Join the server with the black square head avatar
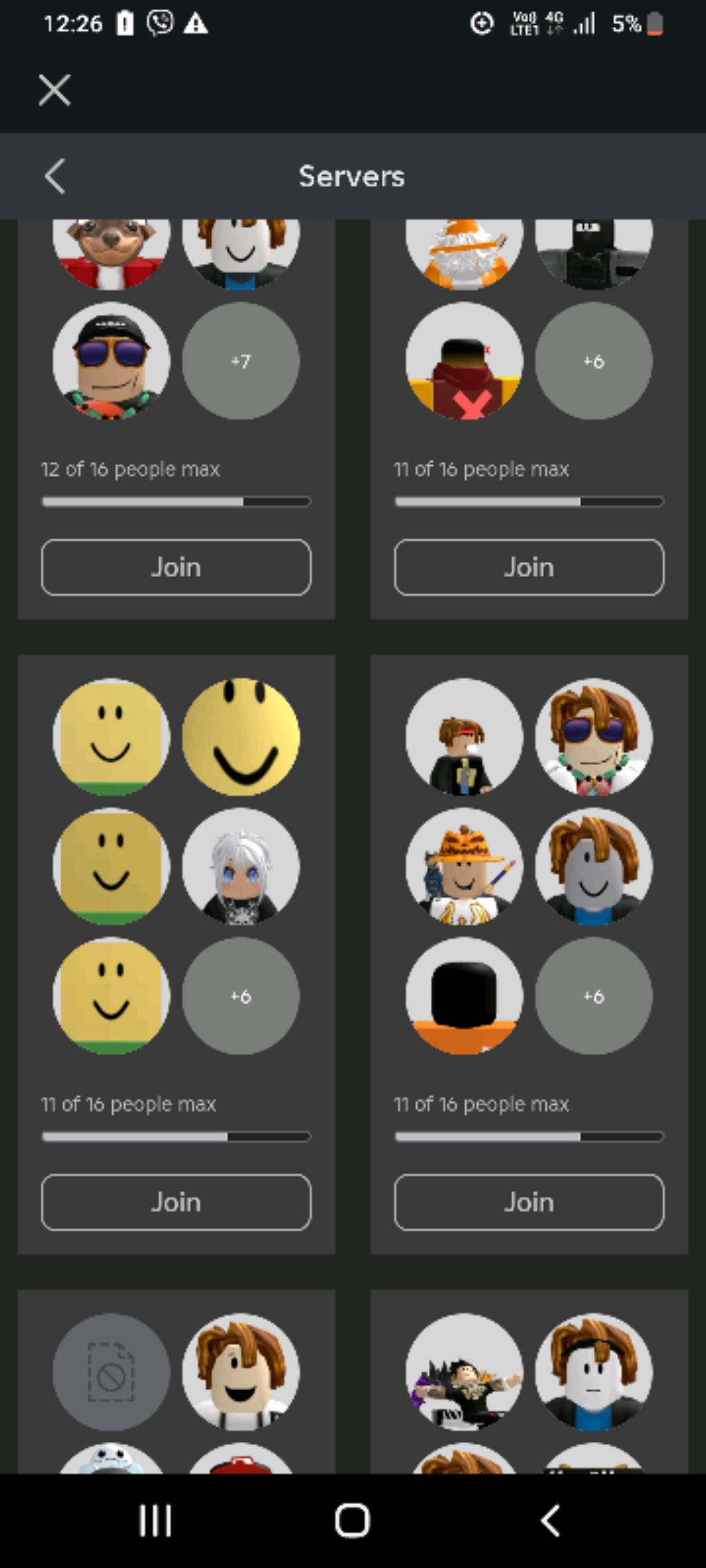The width and height of the screenshot is (706, 1568). pos(529,1202)
